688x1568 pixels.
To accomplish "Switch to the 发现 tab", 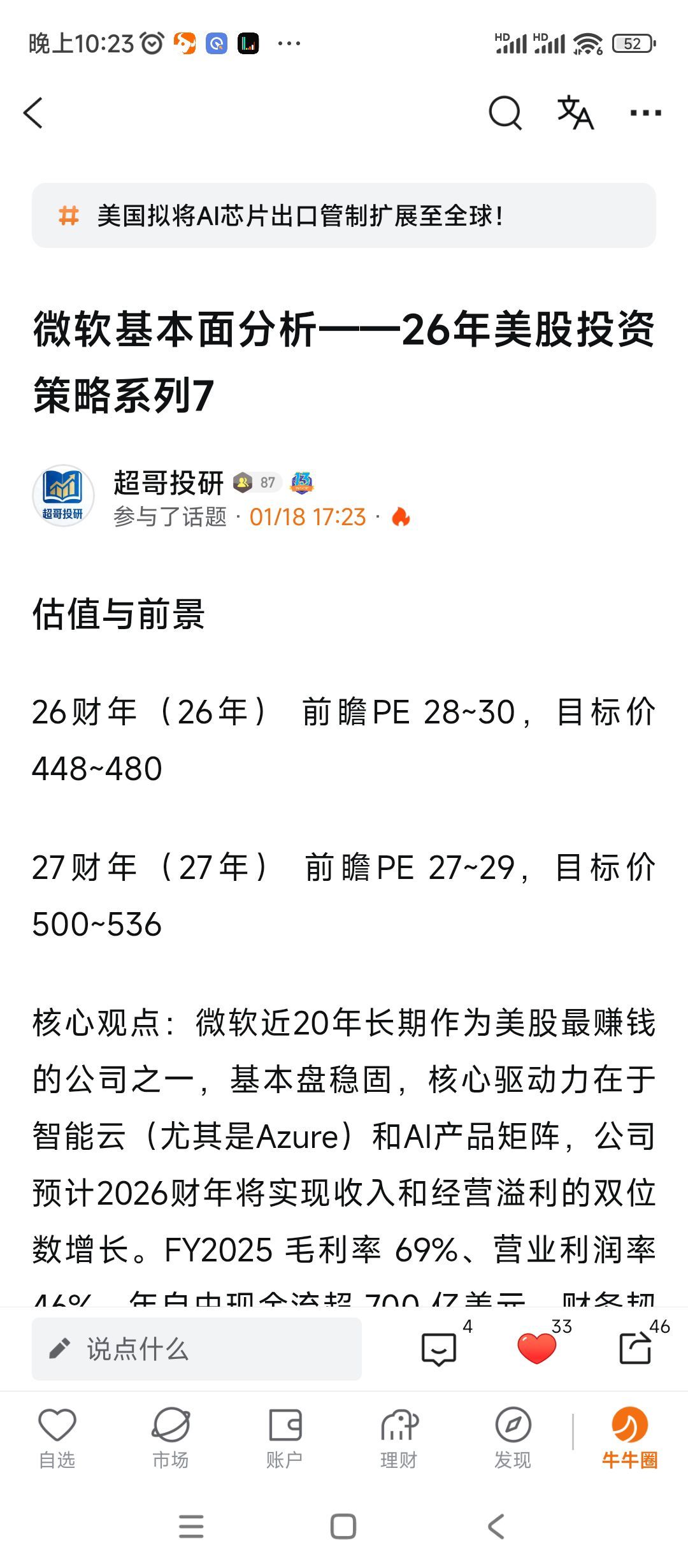I will click(x=513, y=1437).
